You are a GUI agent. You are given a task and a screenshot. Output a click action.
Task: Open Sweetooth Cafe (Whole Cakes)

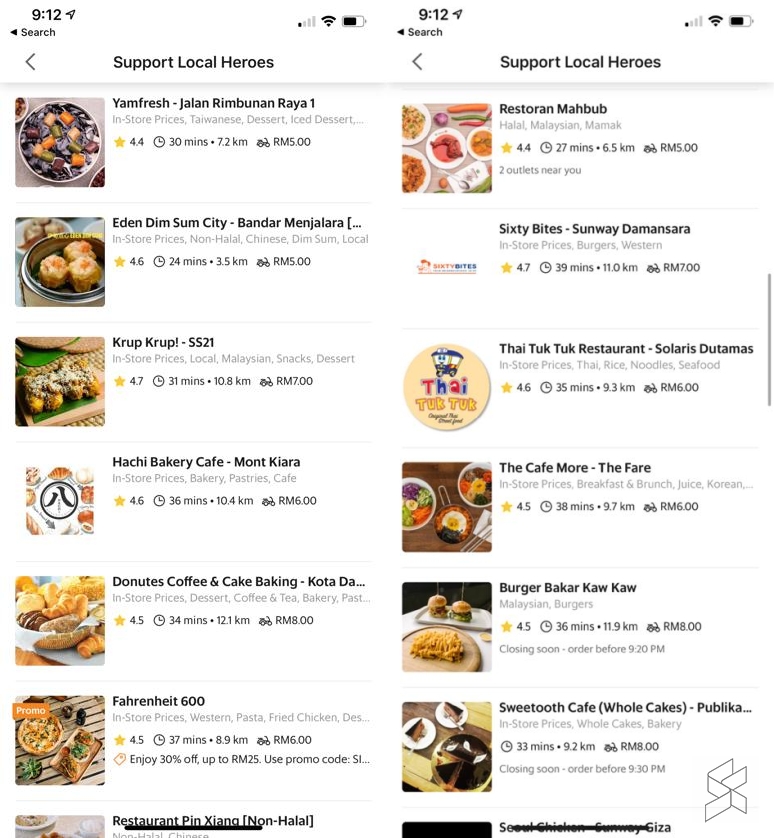coord(624,708)
